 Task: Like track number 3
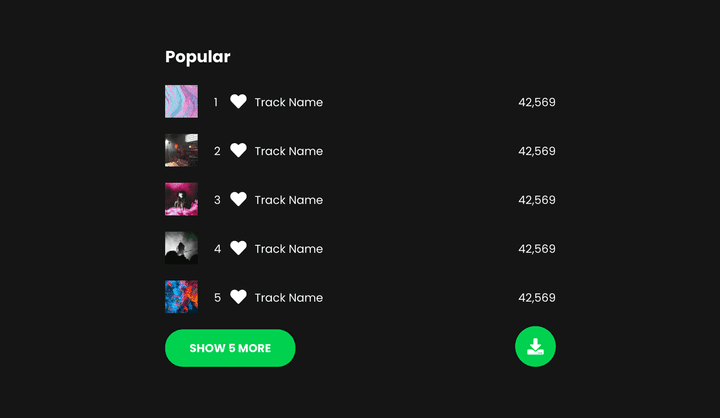pyautogui.click(x=238, y=200)
